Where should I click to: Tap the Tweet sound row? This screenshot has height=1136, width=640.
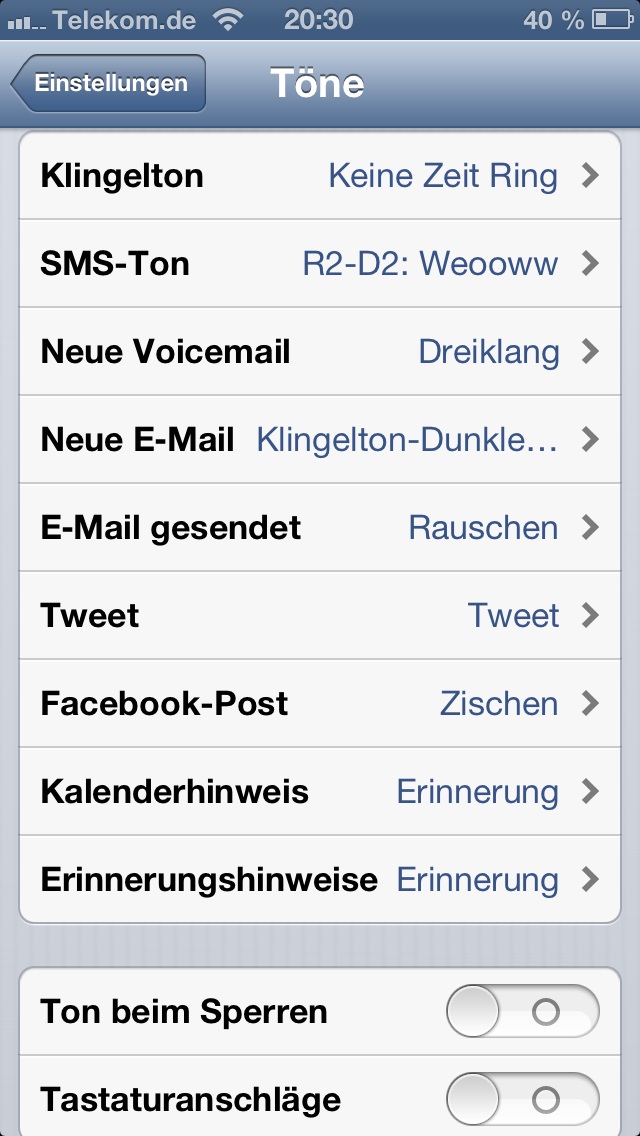(320, 616)
